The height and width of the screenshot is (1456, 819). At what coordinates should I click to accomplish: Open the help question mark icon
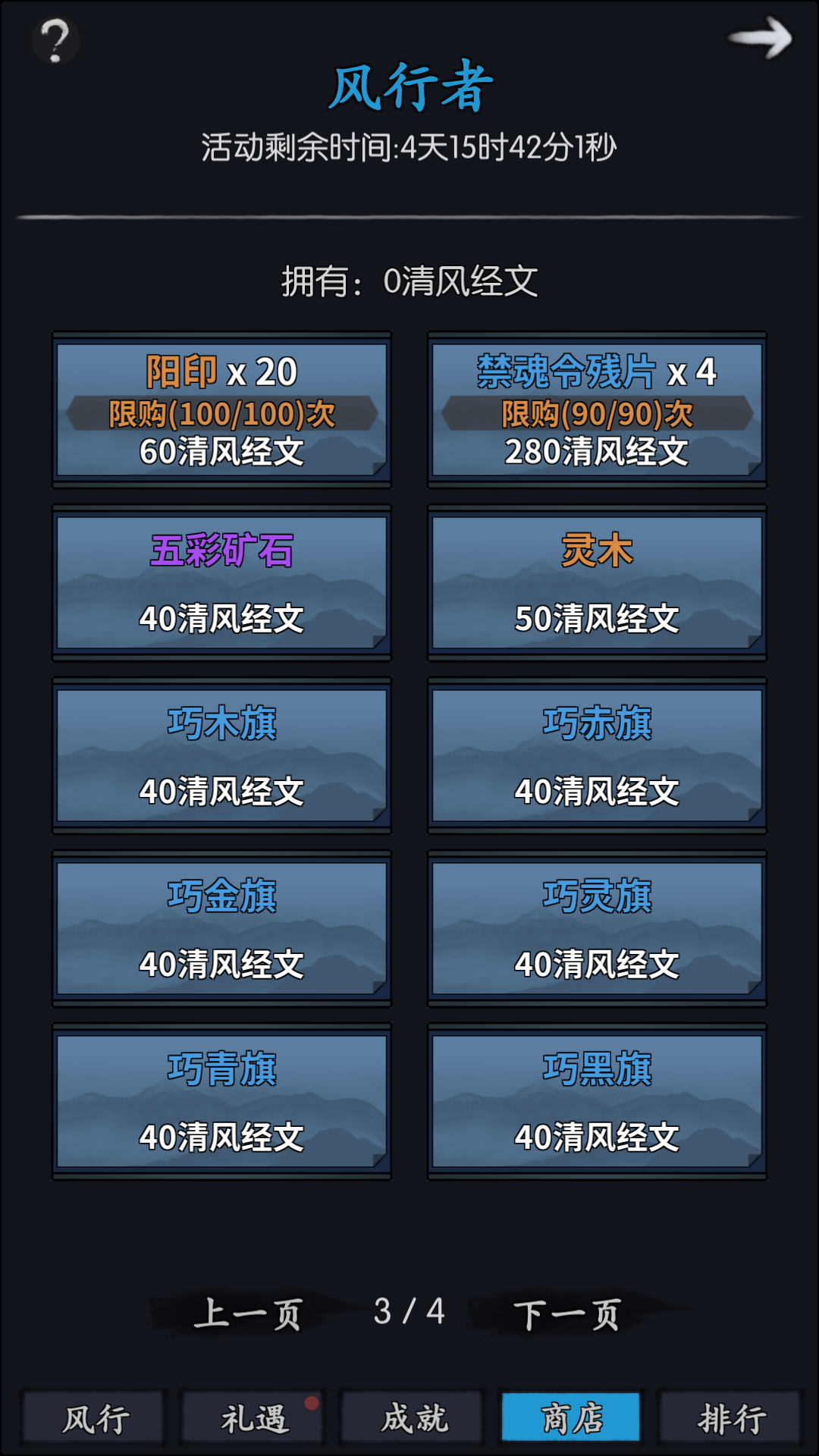[x=55, y=39]
